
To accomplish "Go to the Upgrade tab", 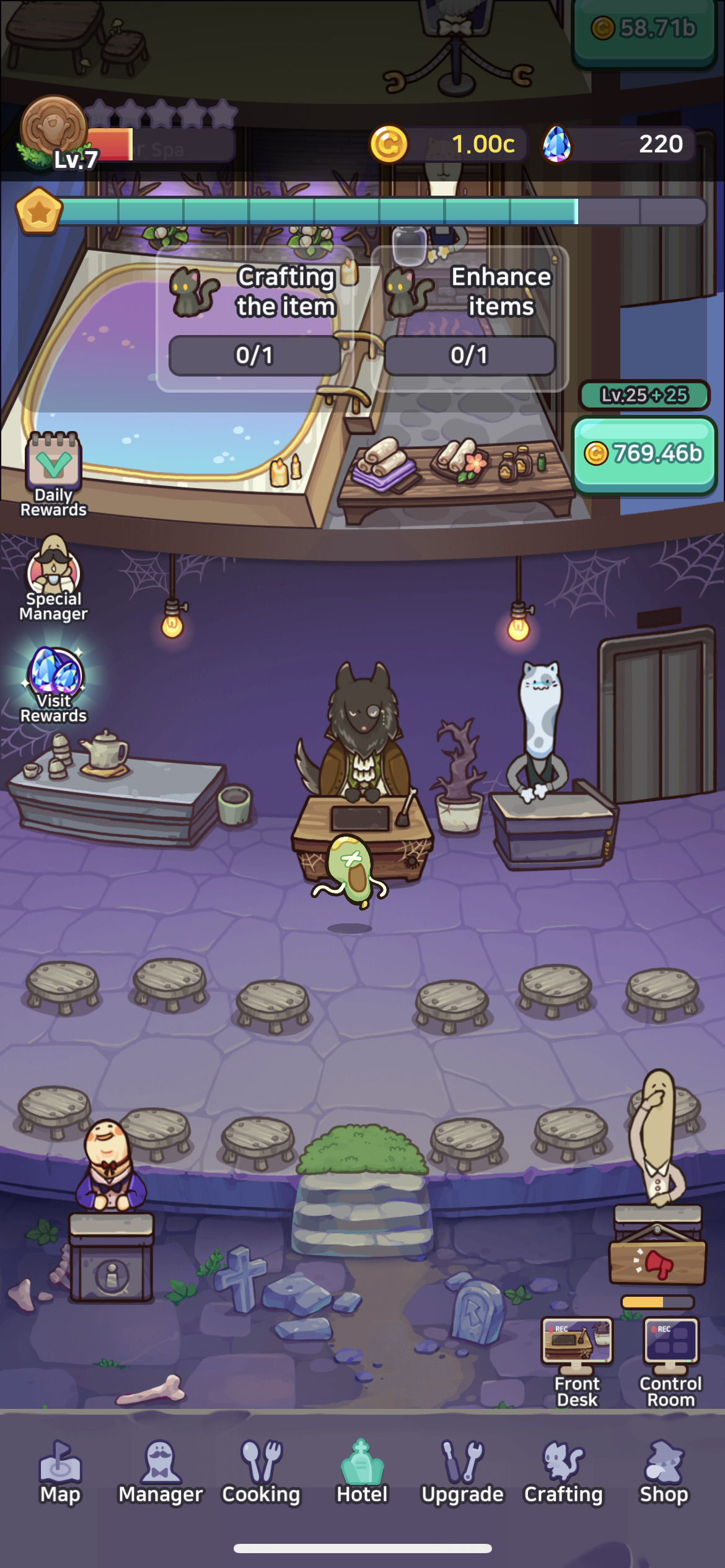I will click(x=462, y=1474).
